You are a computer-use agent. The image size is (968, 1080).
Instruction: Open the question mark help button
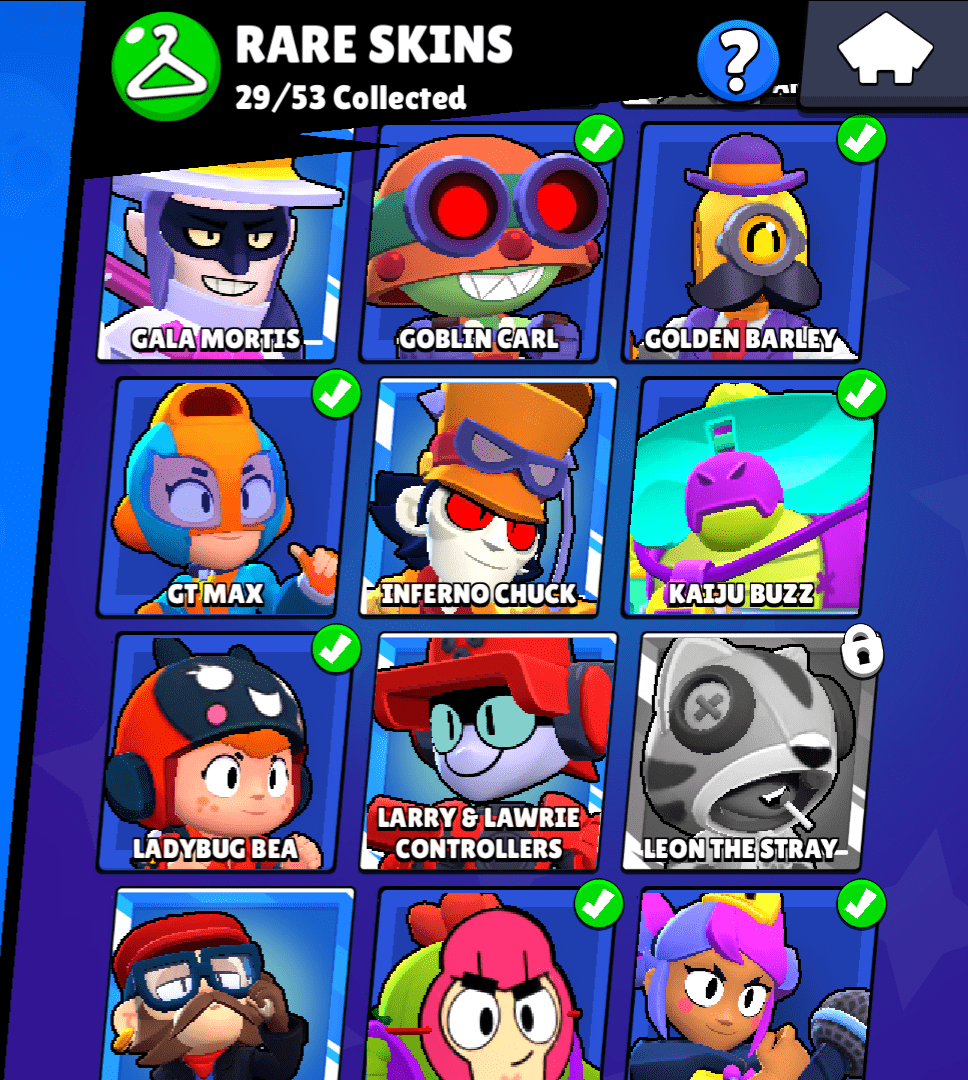[738, 59]
